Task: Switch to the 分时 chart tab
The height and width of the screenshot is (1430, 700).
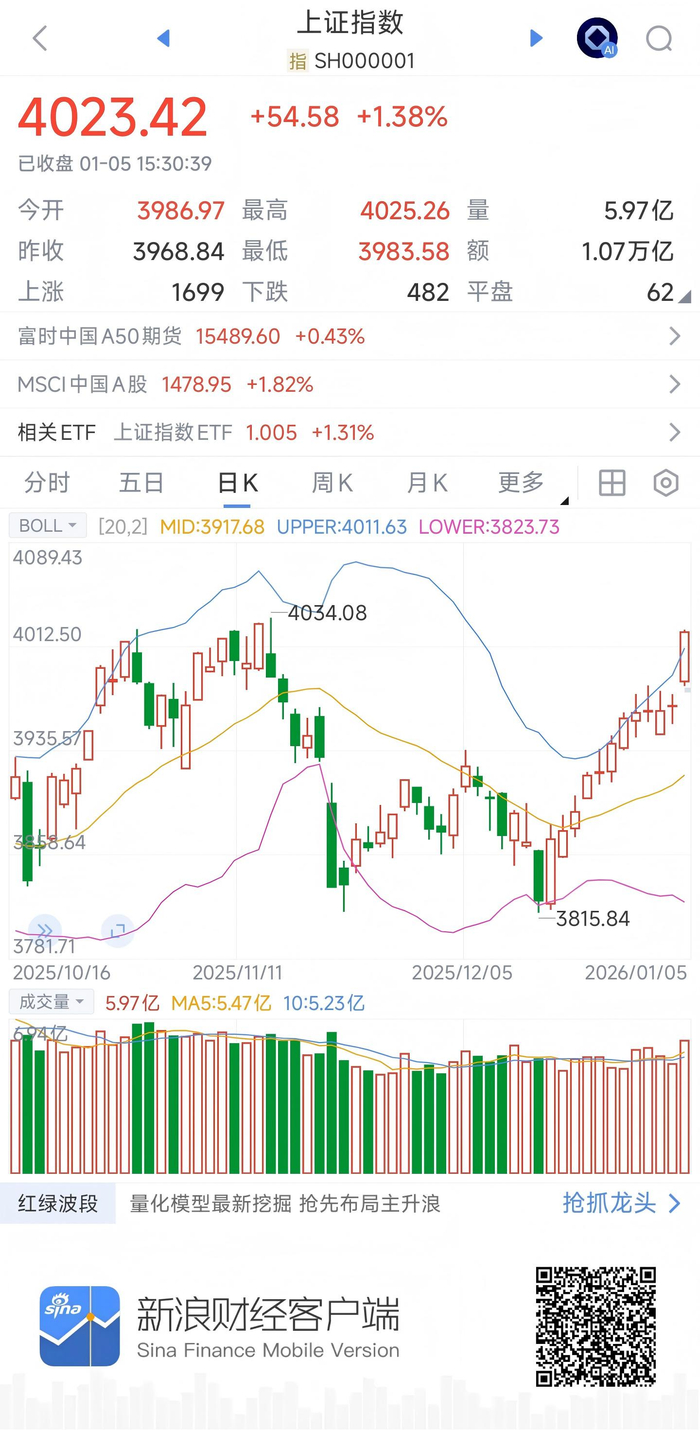Action: 47,483
